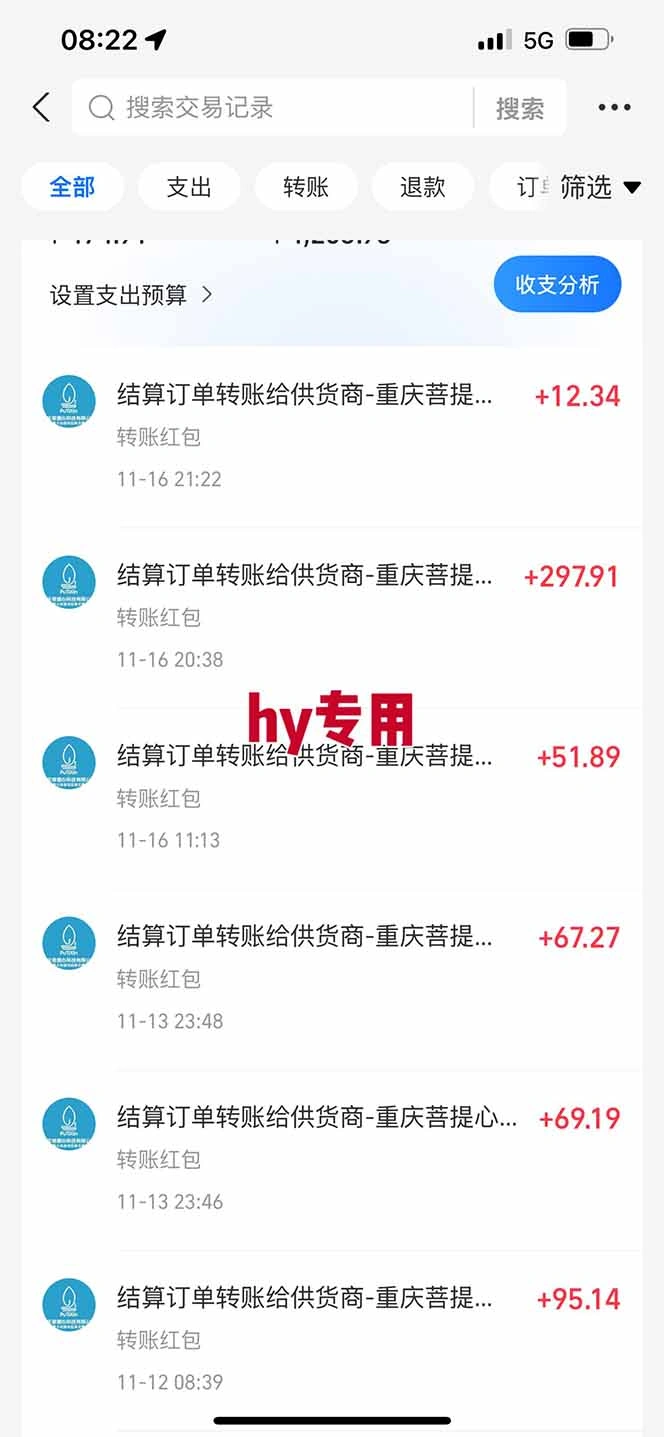Screen dimensions: 664x1437
Task: View the +51.89 transaction from 11-16 11:13
Action: point(330,797)
